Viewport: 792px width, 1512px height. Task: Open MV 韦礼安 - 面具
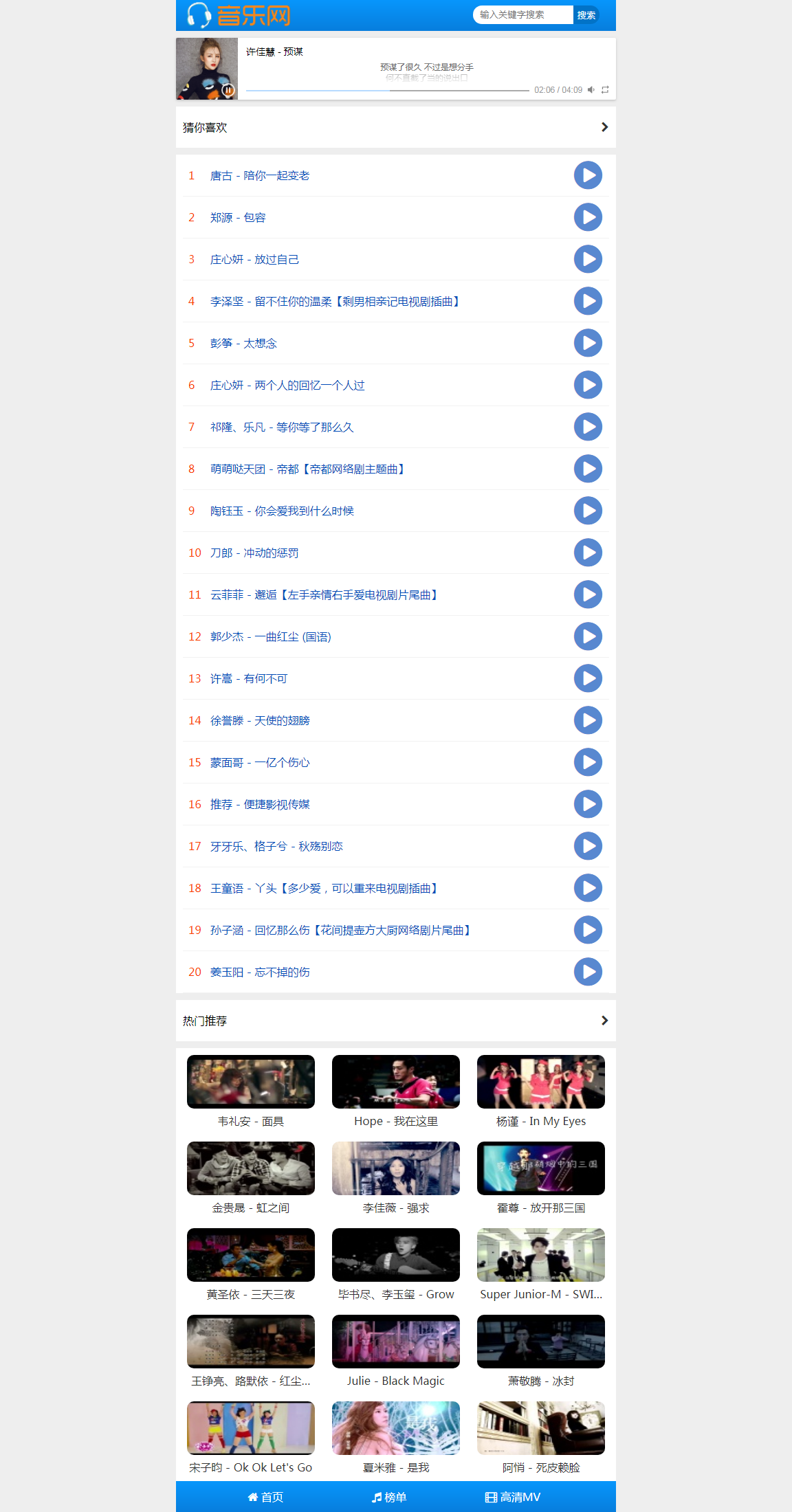click(x=251, y=1082)
